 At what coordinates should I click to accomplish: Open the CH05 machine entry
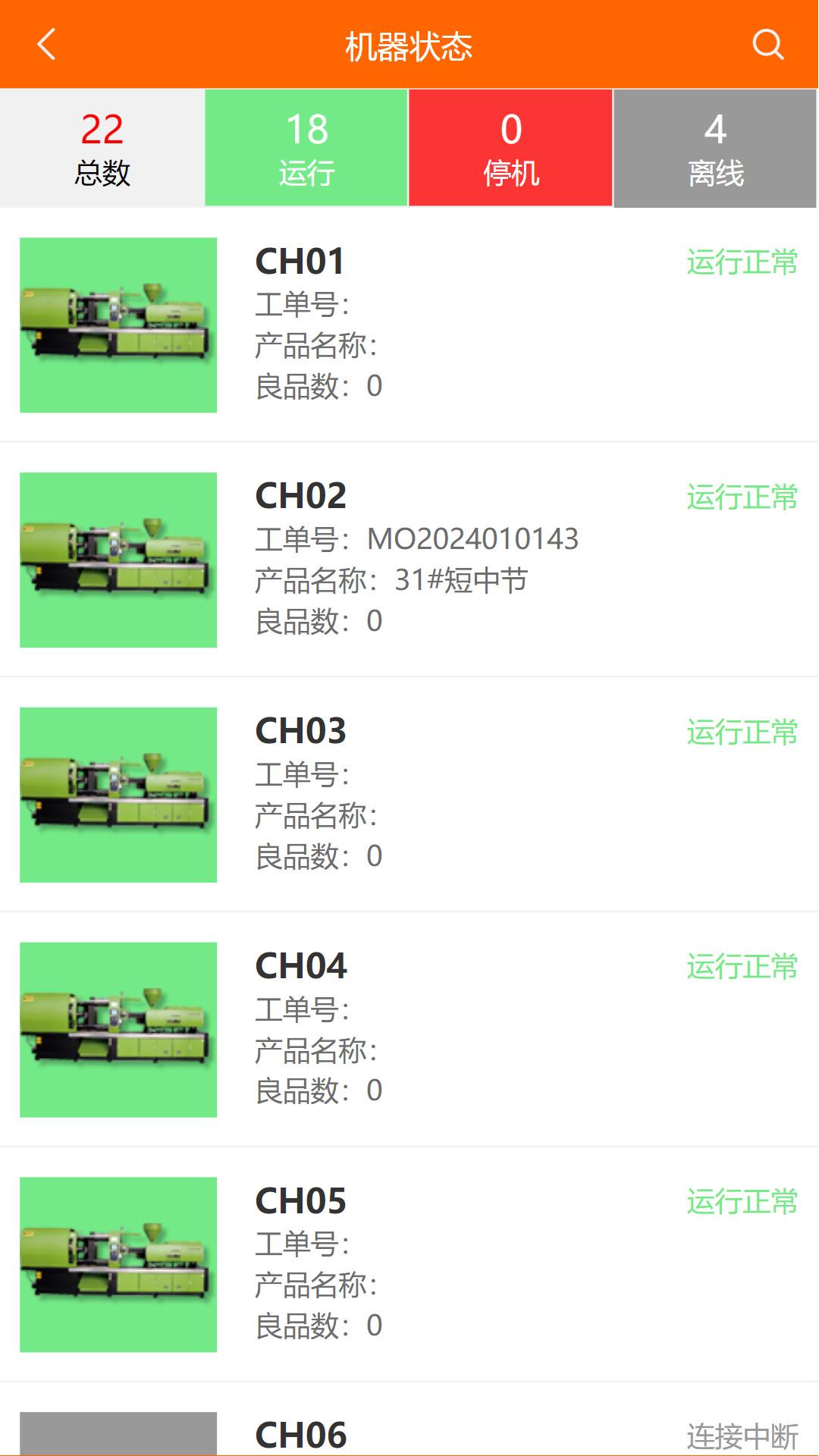click(409, 1264)
